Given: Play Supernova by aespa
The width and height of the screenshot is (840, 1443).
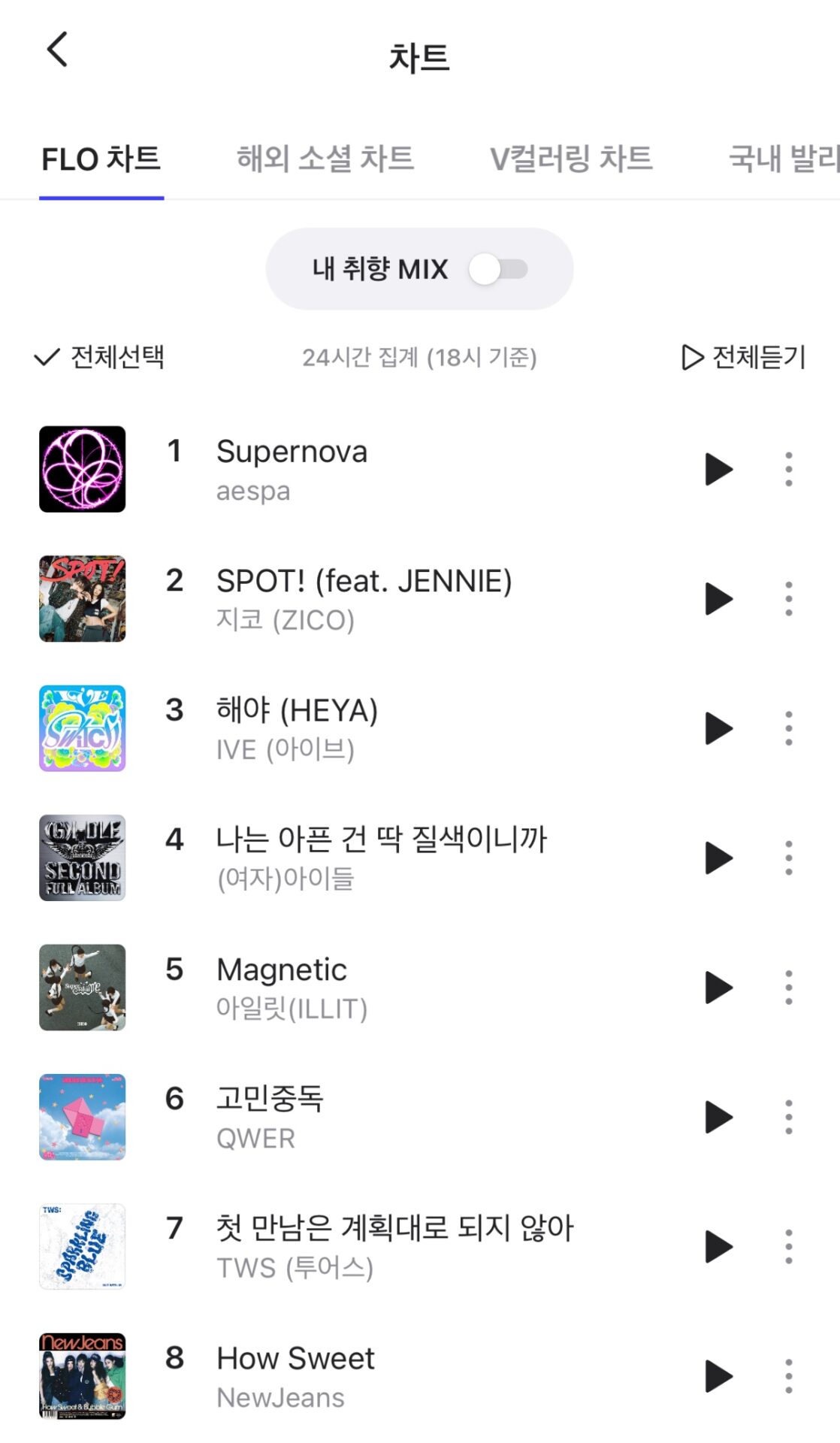Looking at the screenshot, I should [718, 470].
